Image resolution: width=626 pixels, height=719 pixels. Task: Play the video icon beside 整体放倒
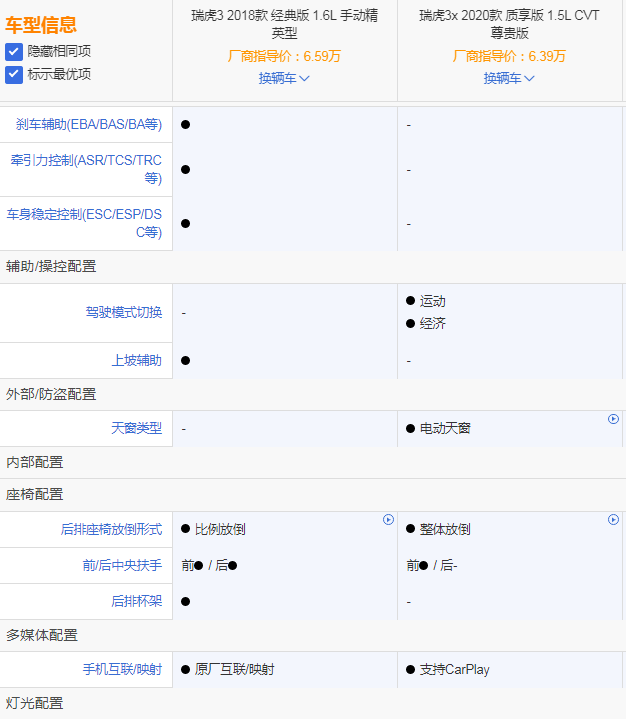[x=613, y=520]
